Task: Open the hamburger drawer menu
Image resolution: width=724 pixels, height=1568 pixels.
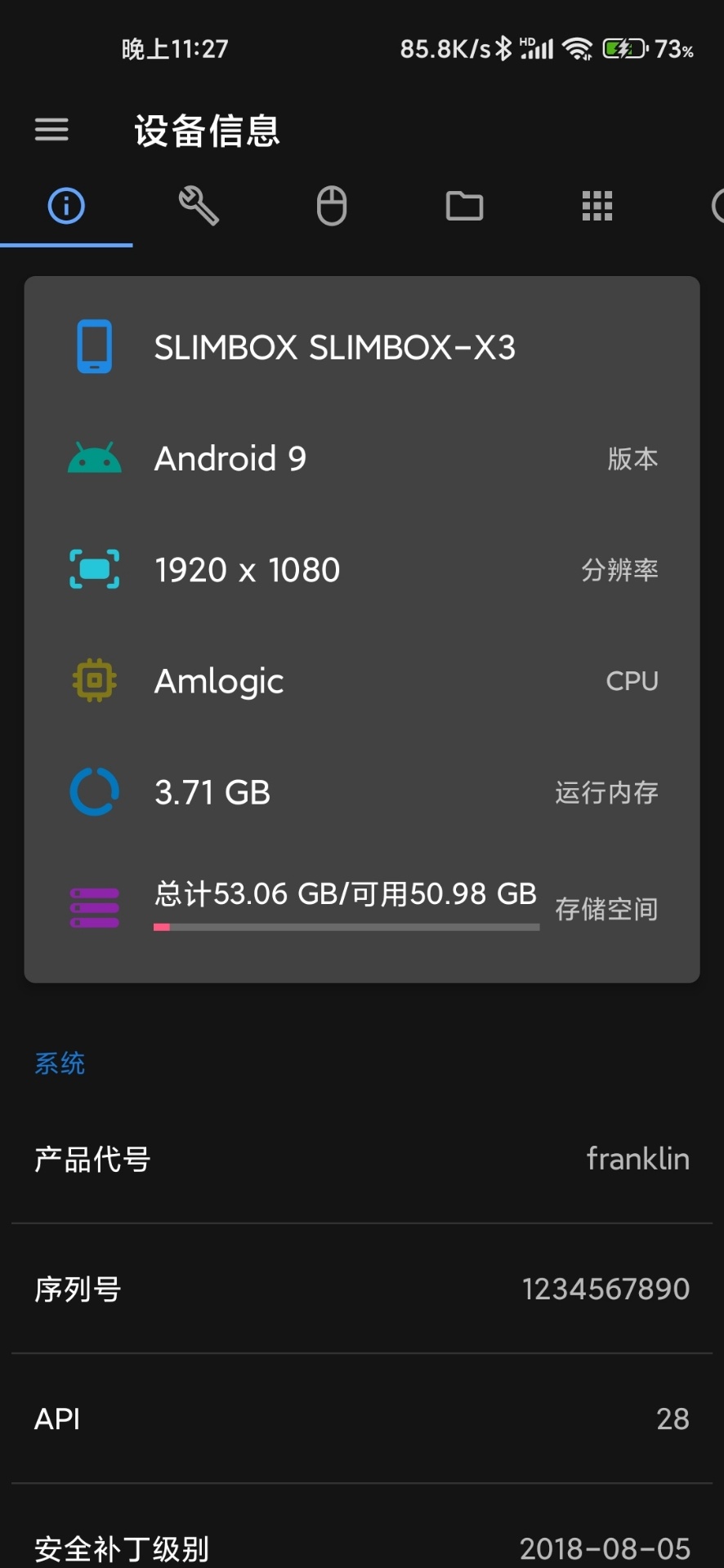Action: coord(51,130)
